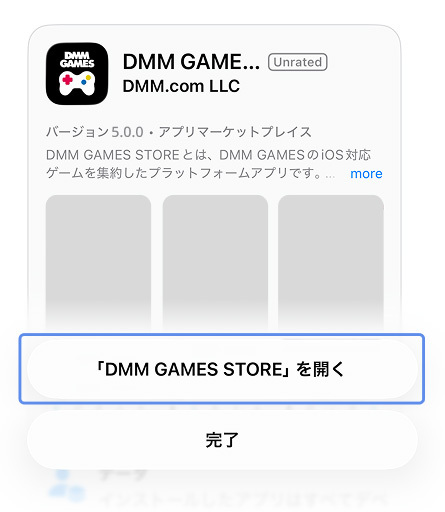Tap the 完了 done button
Image resolution: width=445 pixels, height=512 pixels.
(x=222, y=440)
